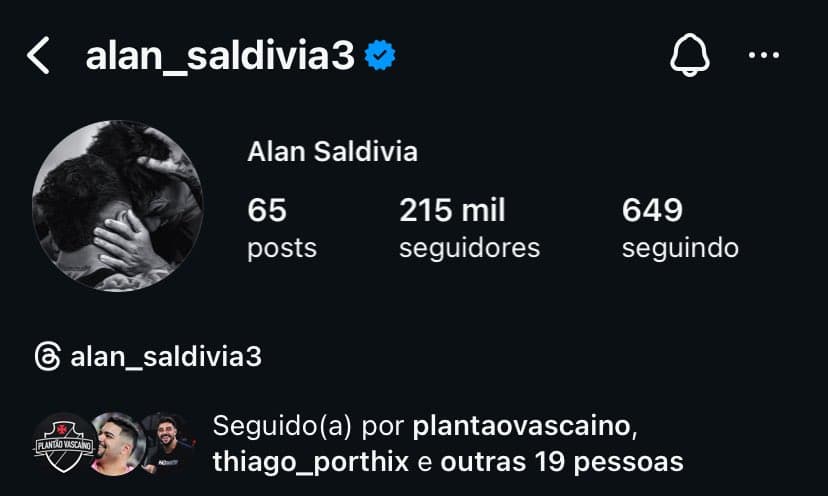Go back using the arrow icon
The image size is (828, 496).
coord(38,56)
